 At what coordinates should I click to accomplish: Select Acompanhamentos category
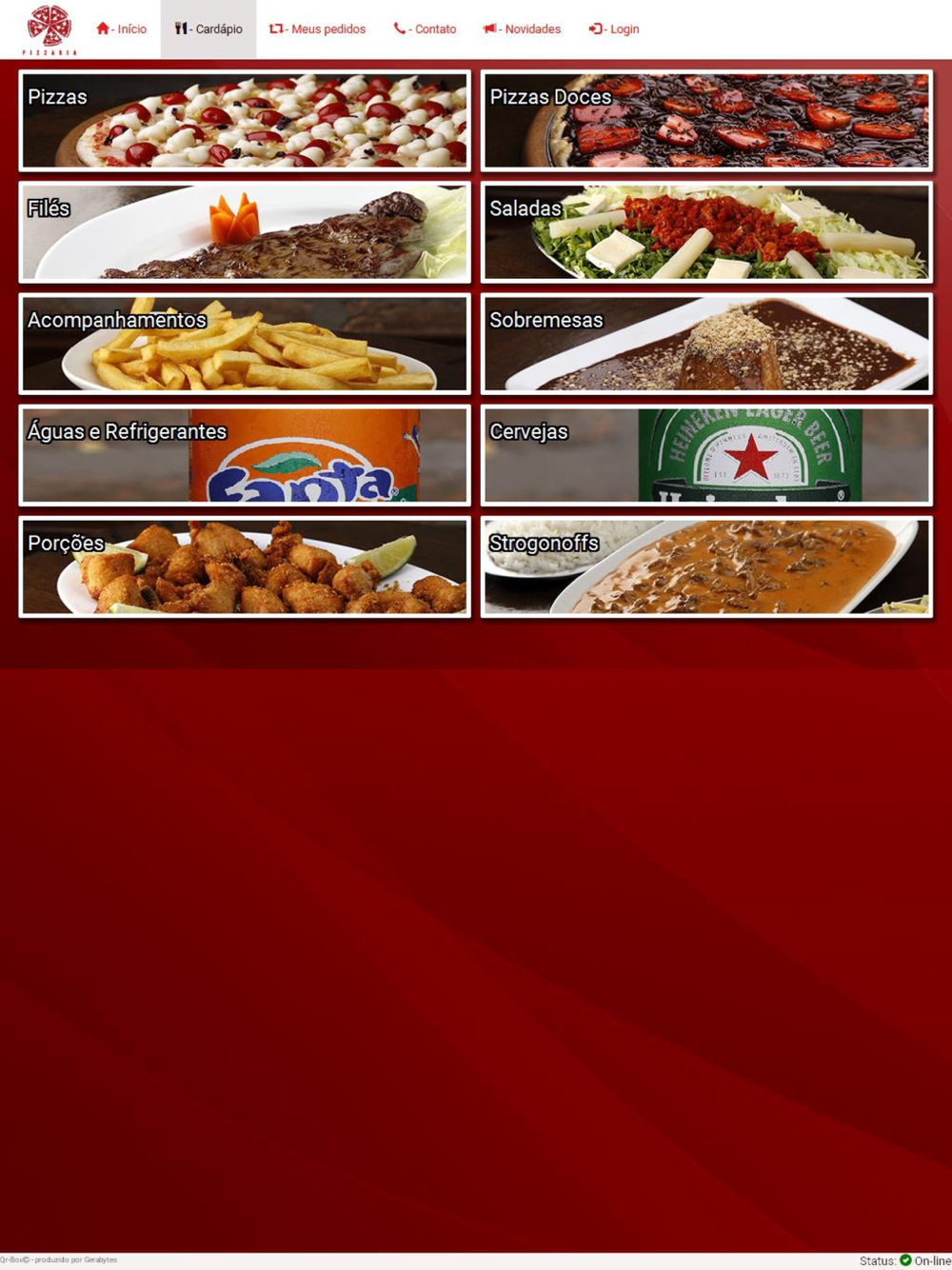(x=245, y=344)
